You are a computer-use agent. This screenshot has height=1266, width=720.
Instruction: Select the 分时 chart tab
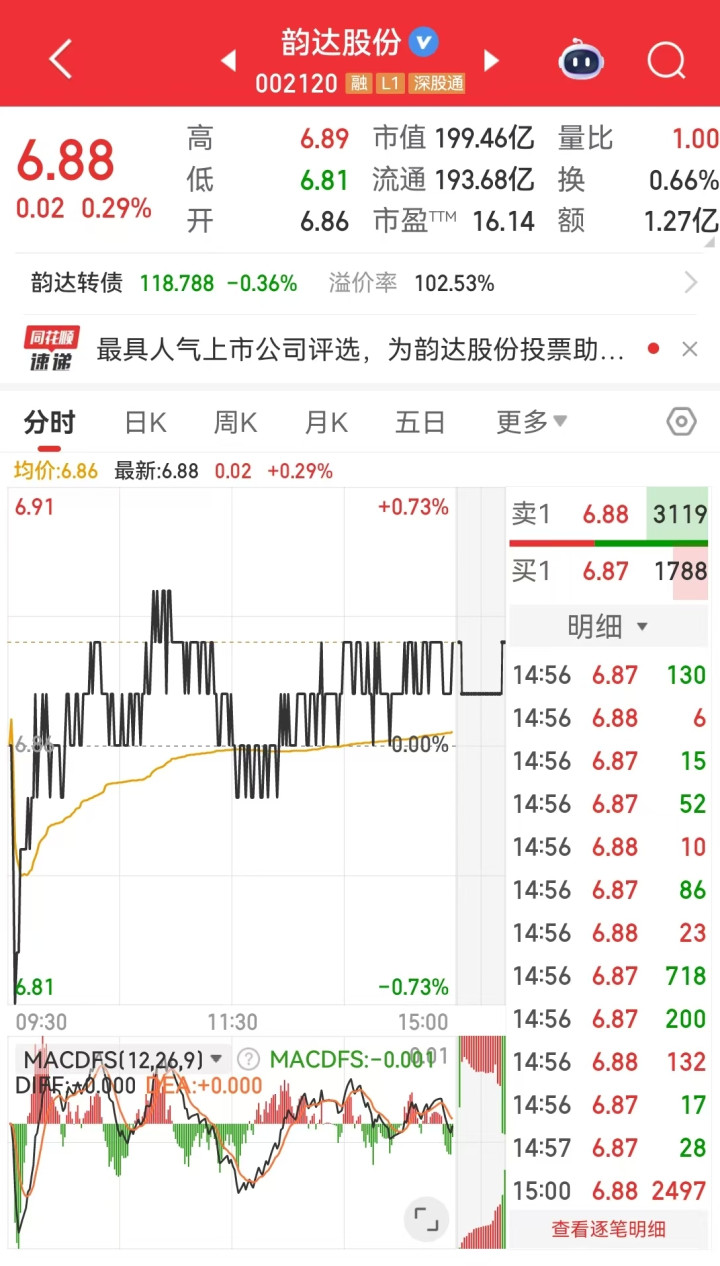point(49,422)
